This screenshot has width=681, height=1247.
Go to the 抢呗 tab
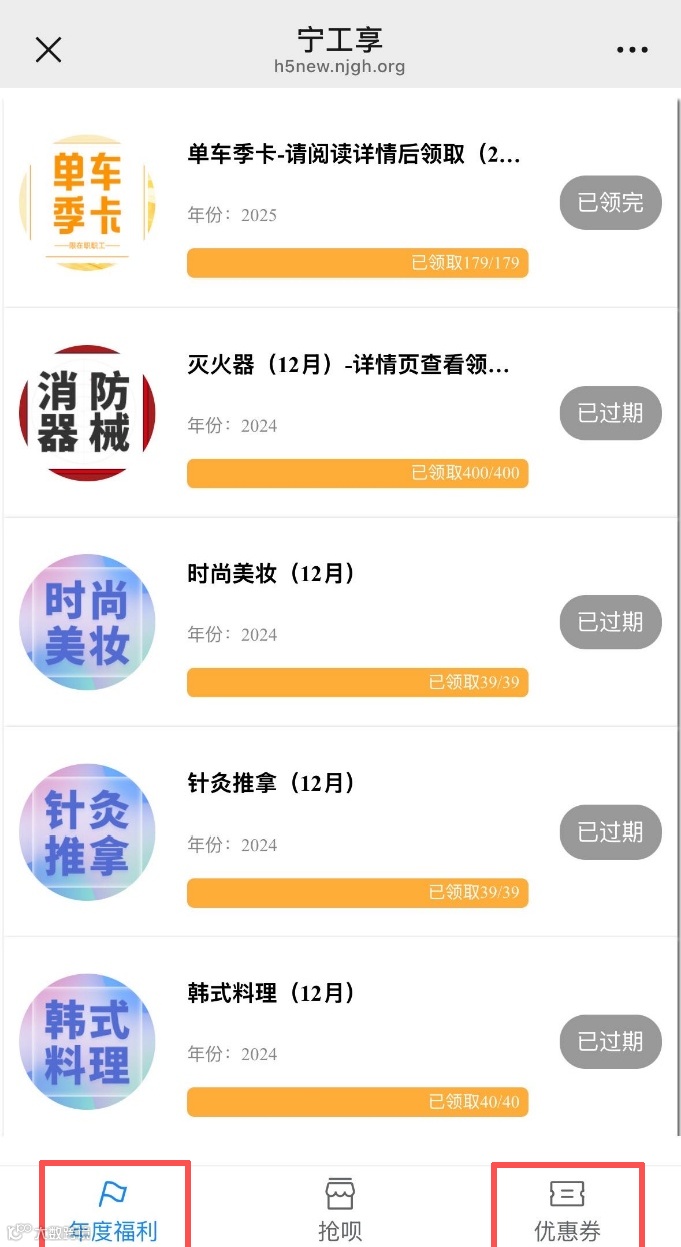point(340,1210)
